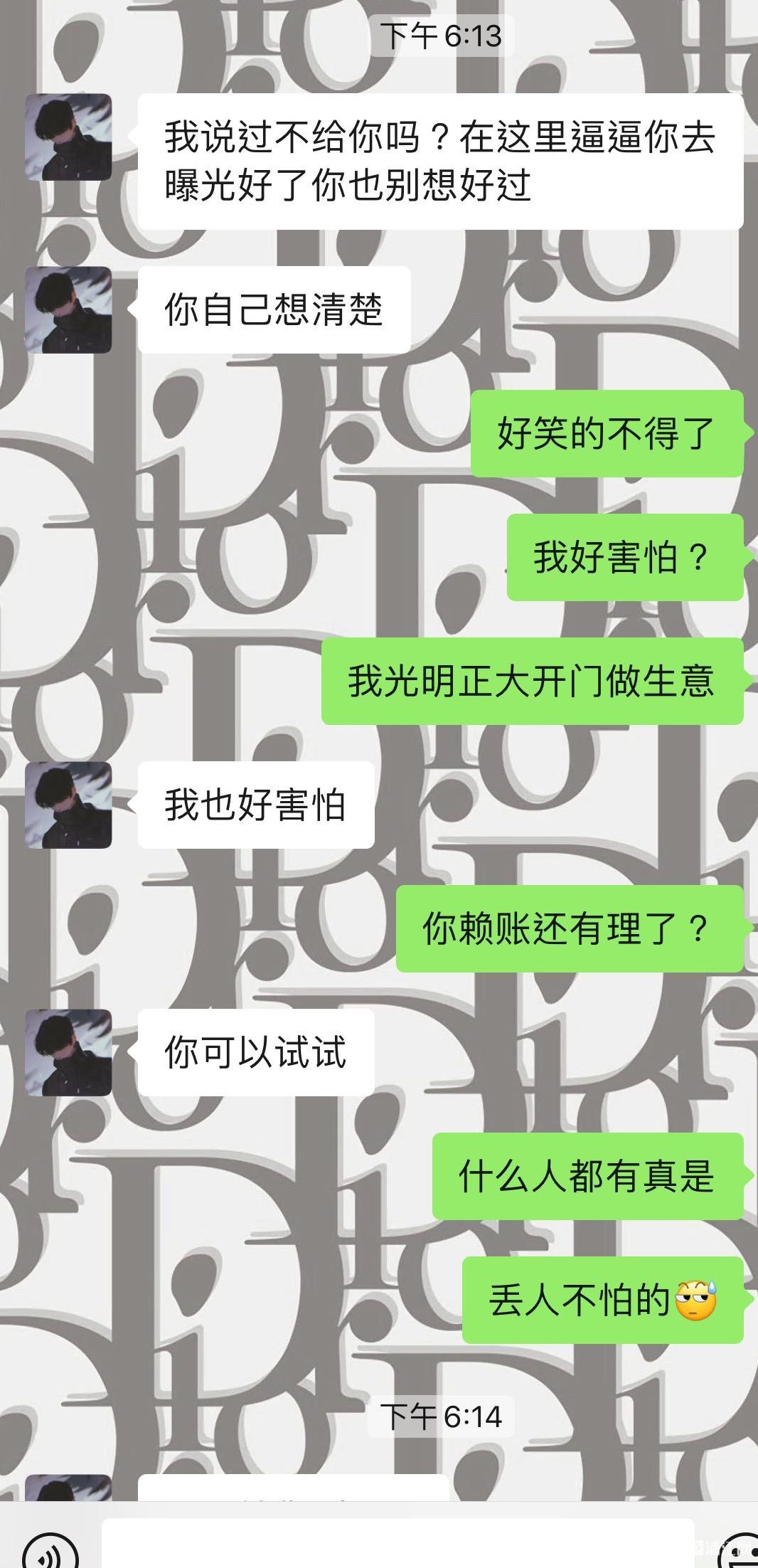Open contact avatar beside "你自己想清楚"

click(x=68, y=309)
